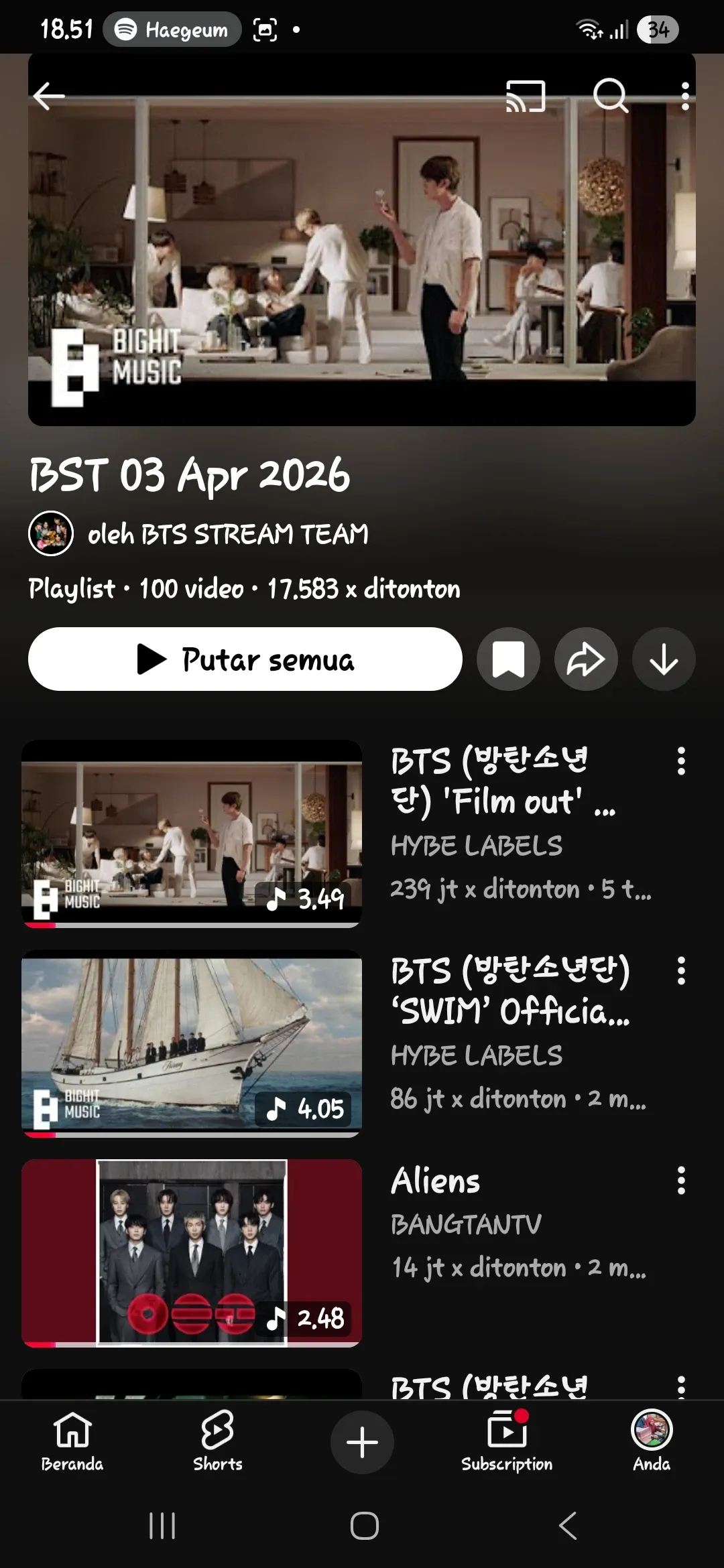
Task: Play the BTS 'SWIM' official video
Action: (x=192, y=1043)
